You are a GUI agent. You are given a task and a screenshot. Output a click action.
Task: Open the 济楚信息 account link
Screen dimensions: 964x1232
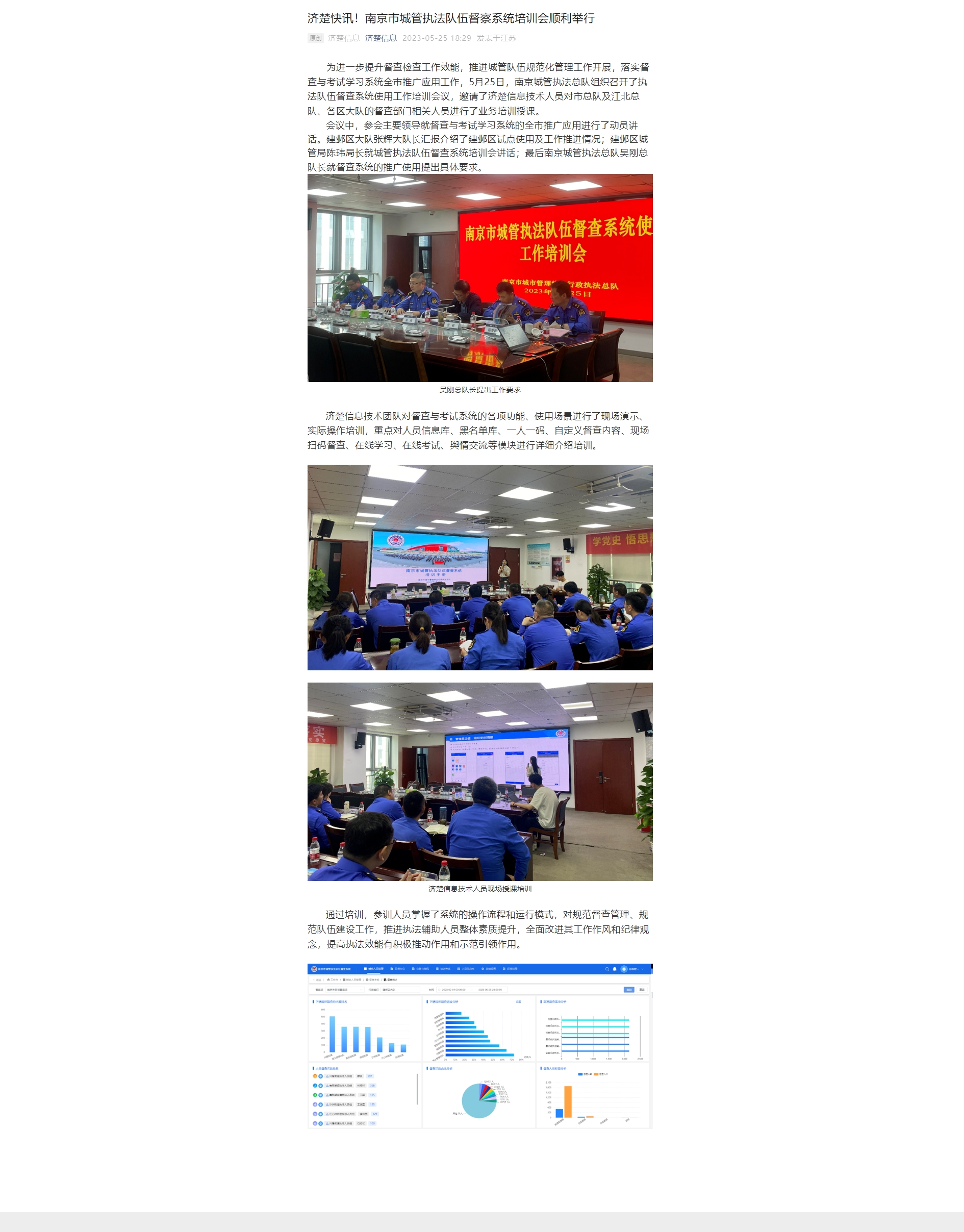pyautogui.click(x=380, y=38)
